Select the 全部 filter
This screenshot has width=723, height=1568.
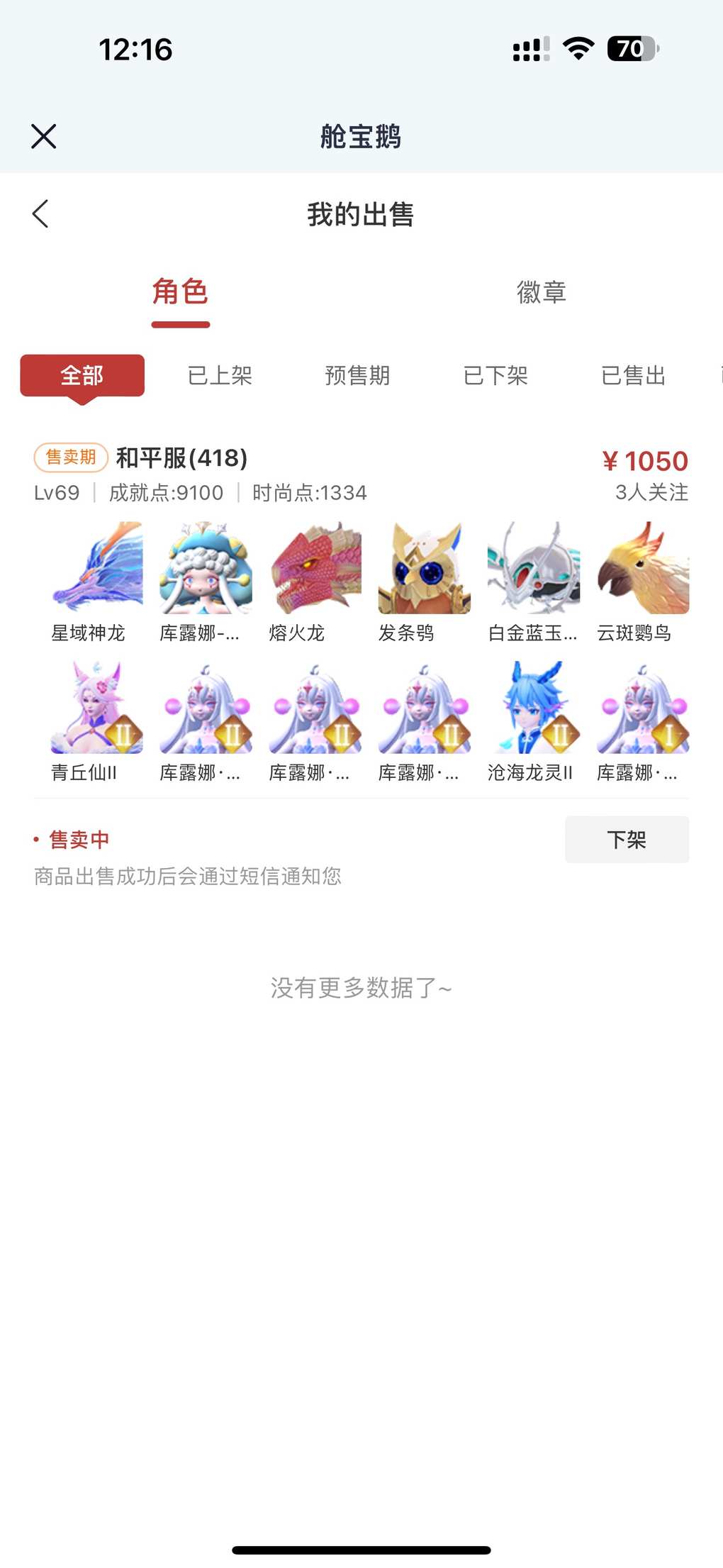pyautogui.click(x=82, y=375)
